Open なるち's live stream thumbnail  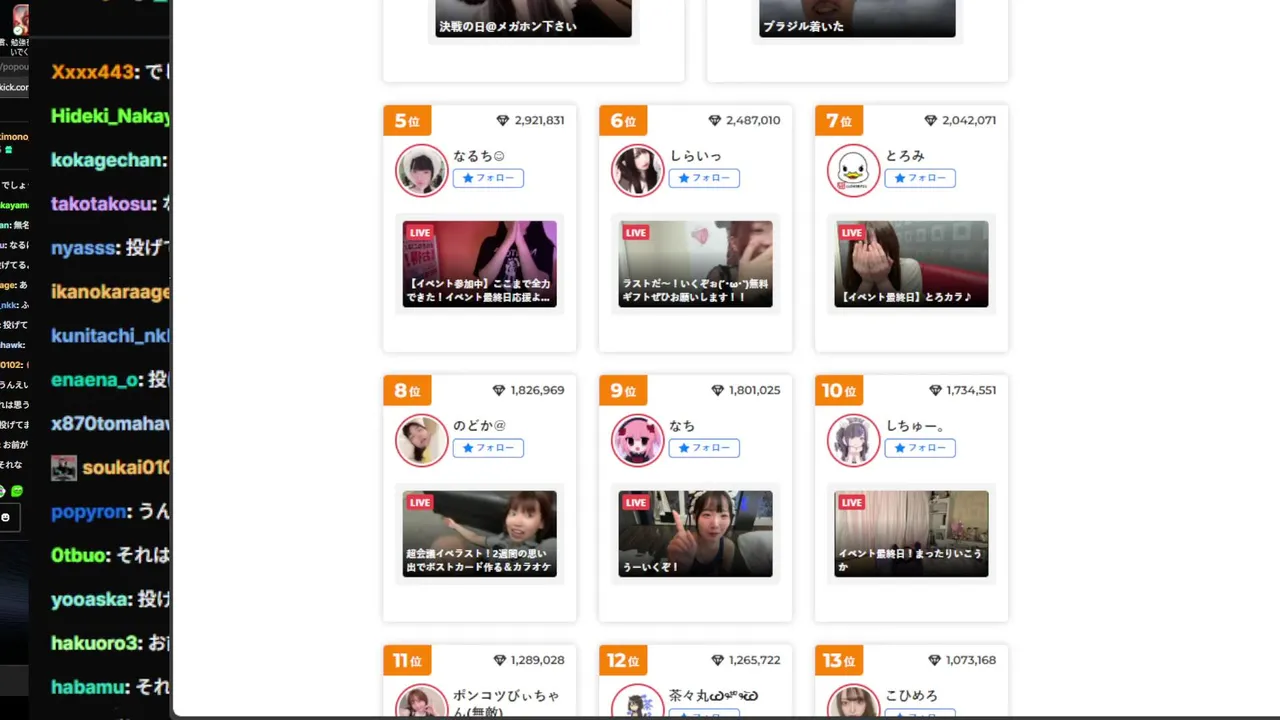pos(480,264)
